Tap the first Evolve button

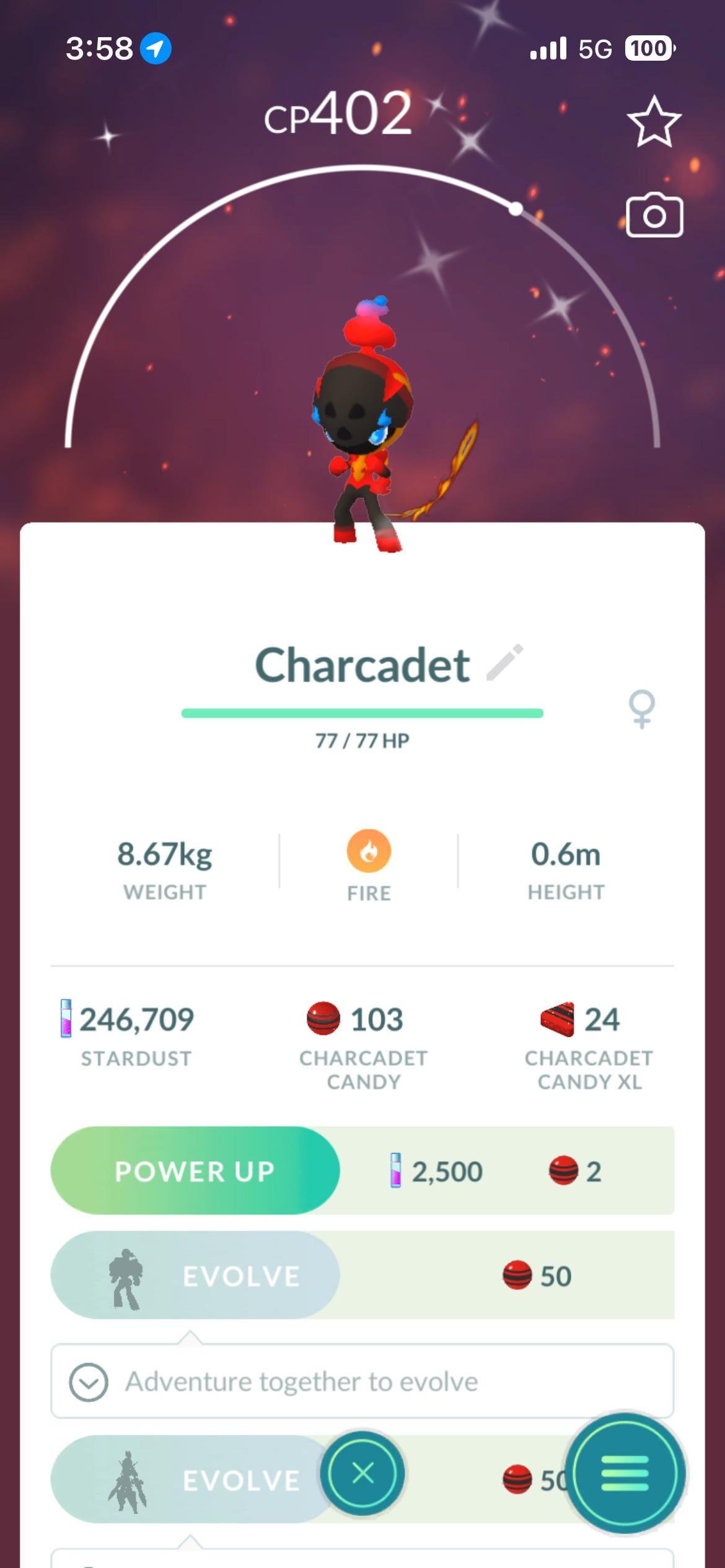(x=195, y=1276)
